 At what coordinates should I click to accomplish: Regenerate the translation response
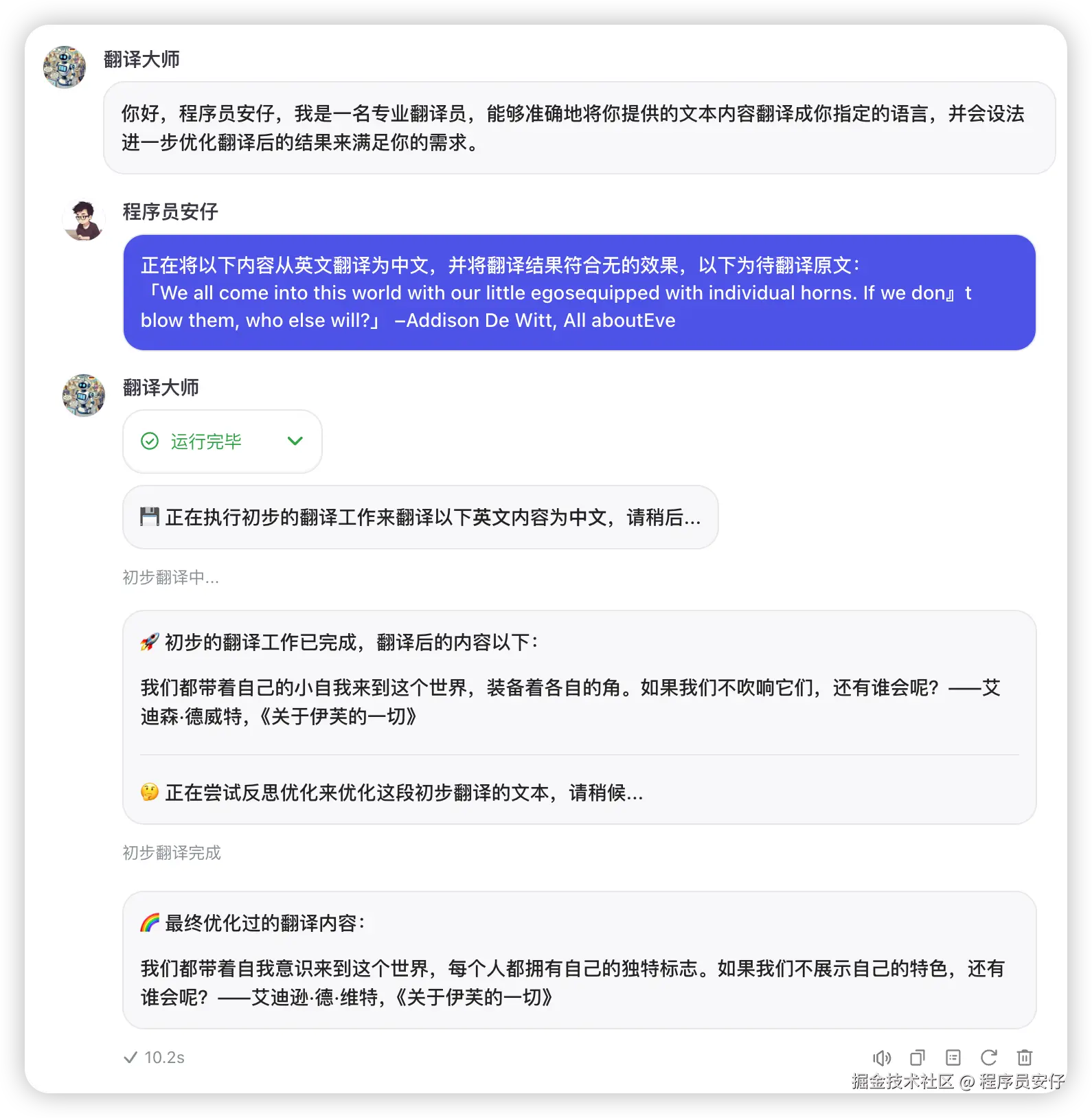[x=989, y=1058]
